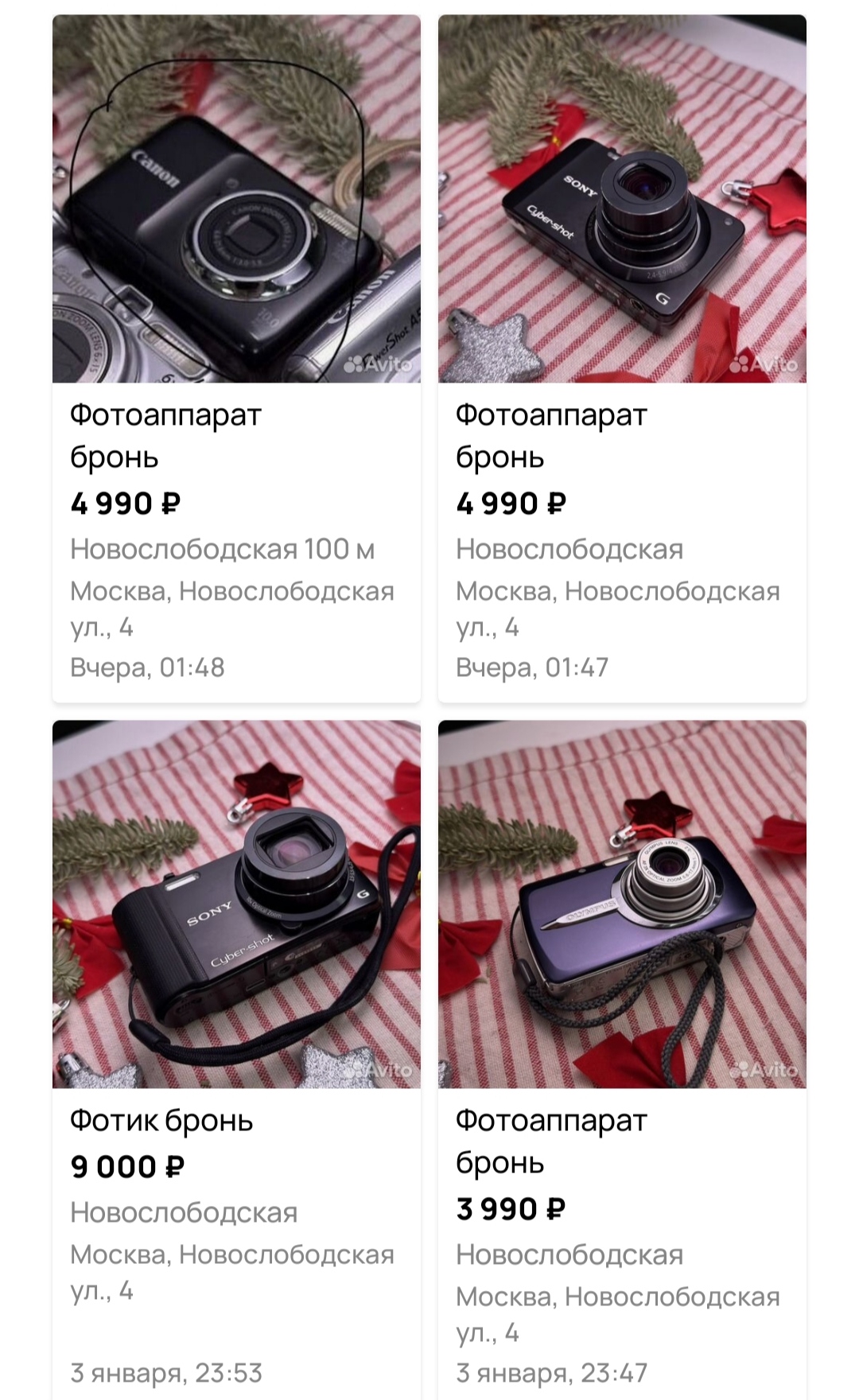
Task: Open the Olympus camera listing for 3 990 ₽
Action: pos(622,904)
